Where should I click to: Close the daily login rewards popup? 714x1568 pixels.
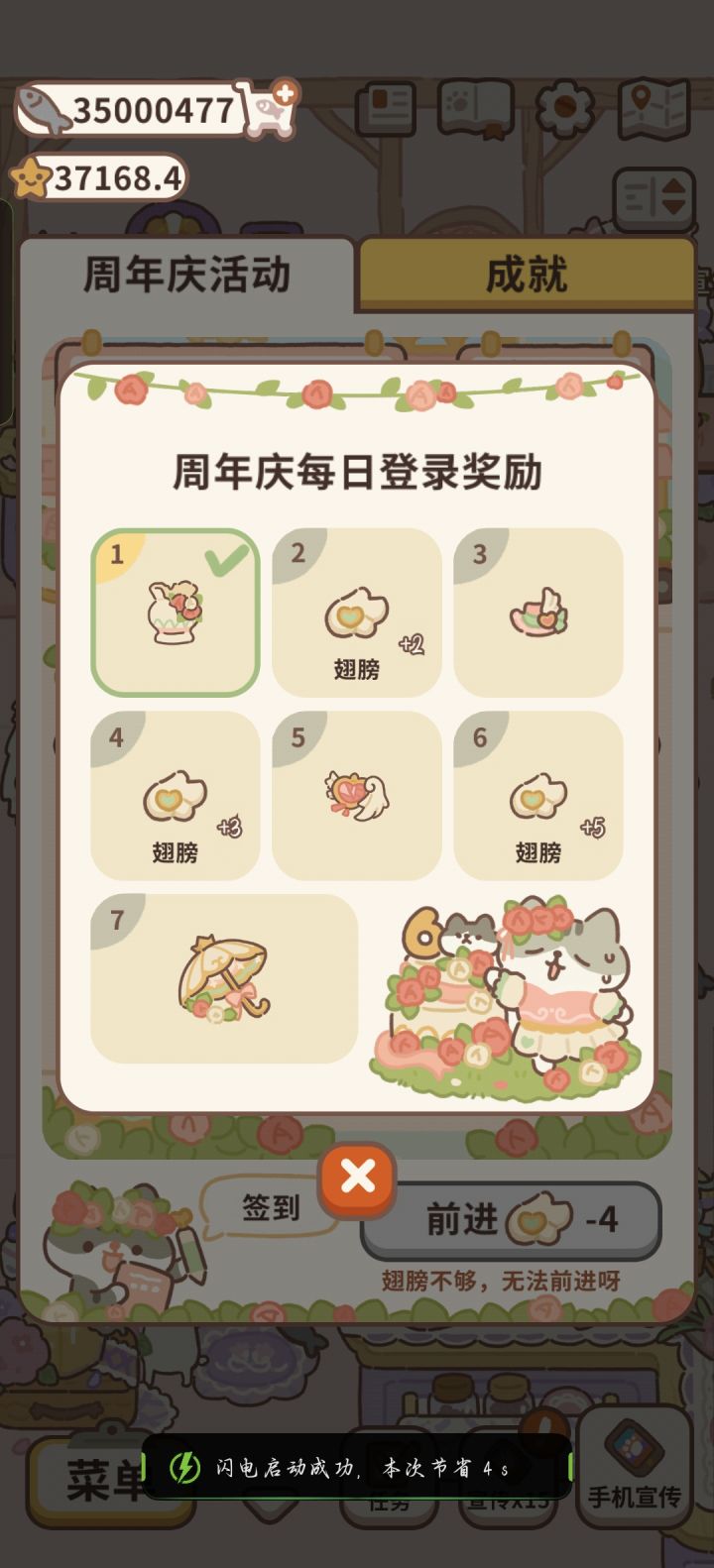355,1177
